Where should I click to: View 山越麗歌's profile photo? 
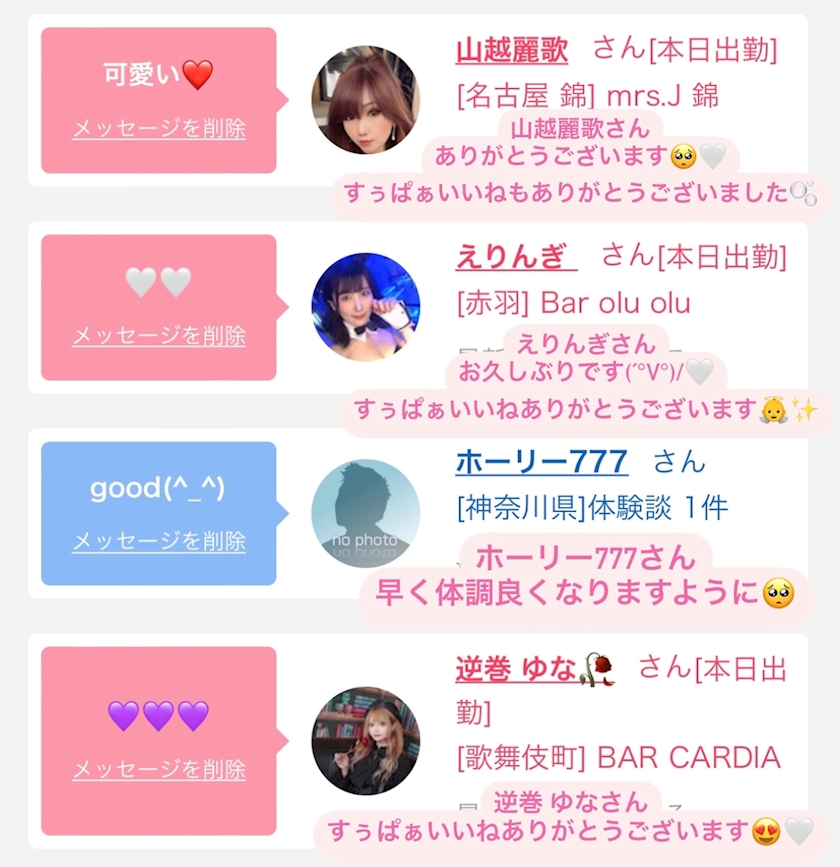click(x=366, y=100)
